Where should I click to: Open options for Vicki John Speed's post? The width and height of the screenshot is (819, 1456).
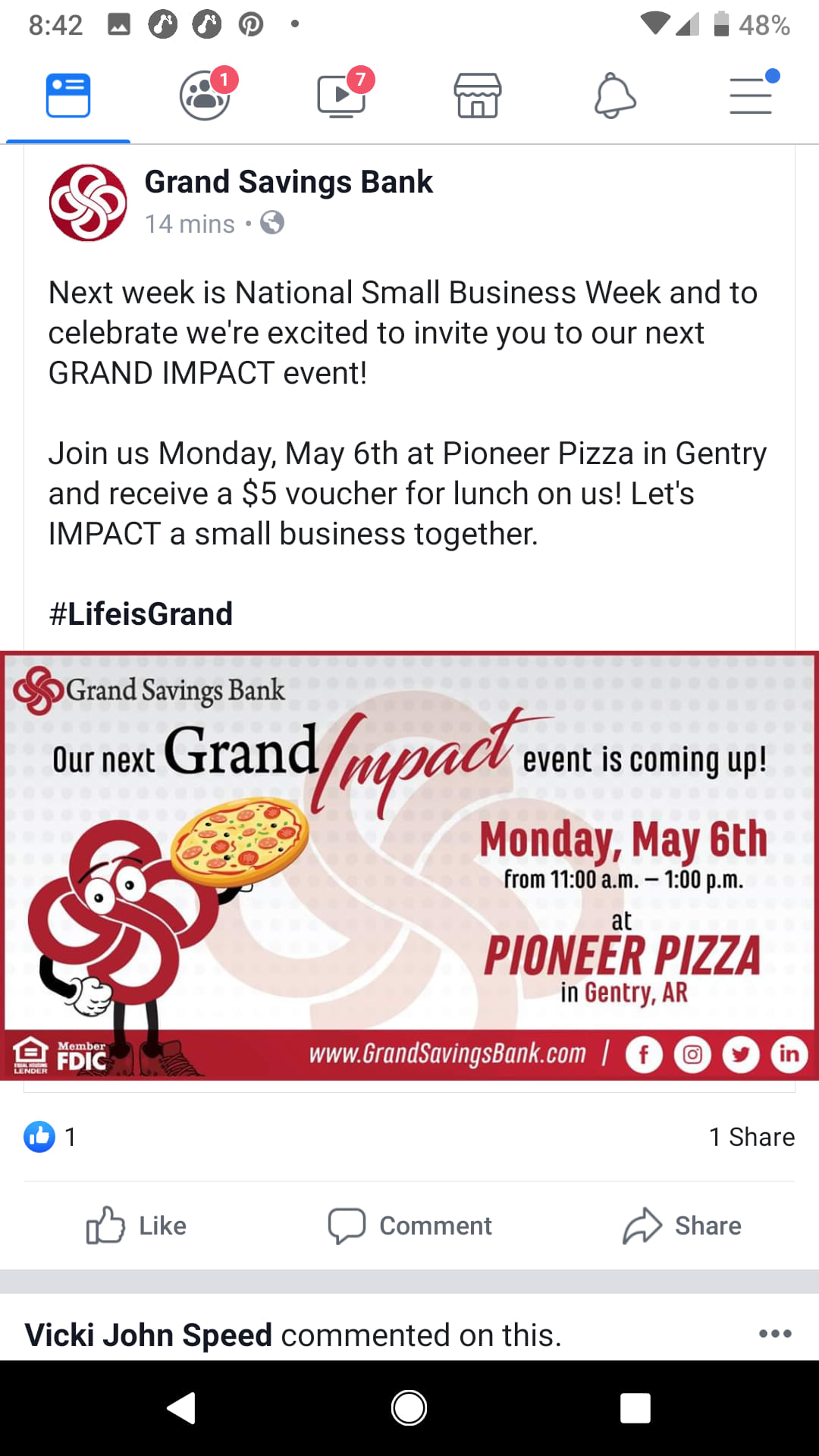775,1334
